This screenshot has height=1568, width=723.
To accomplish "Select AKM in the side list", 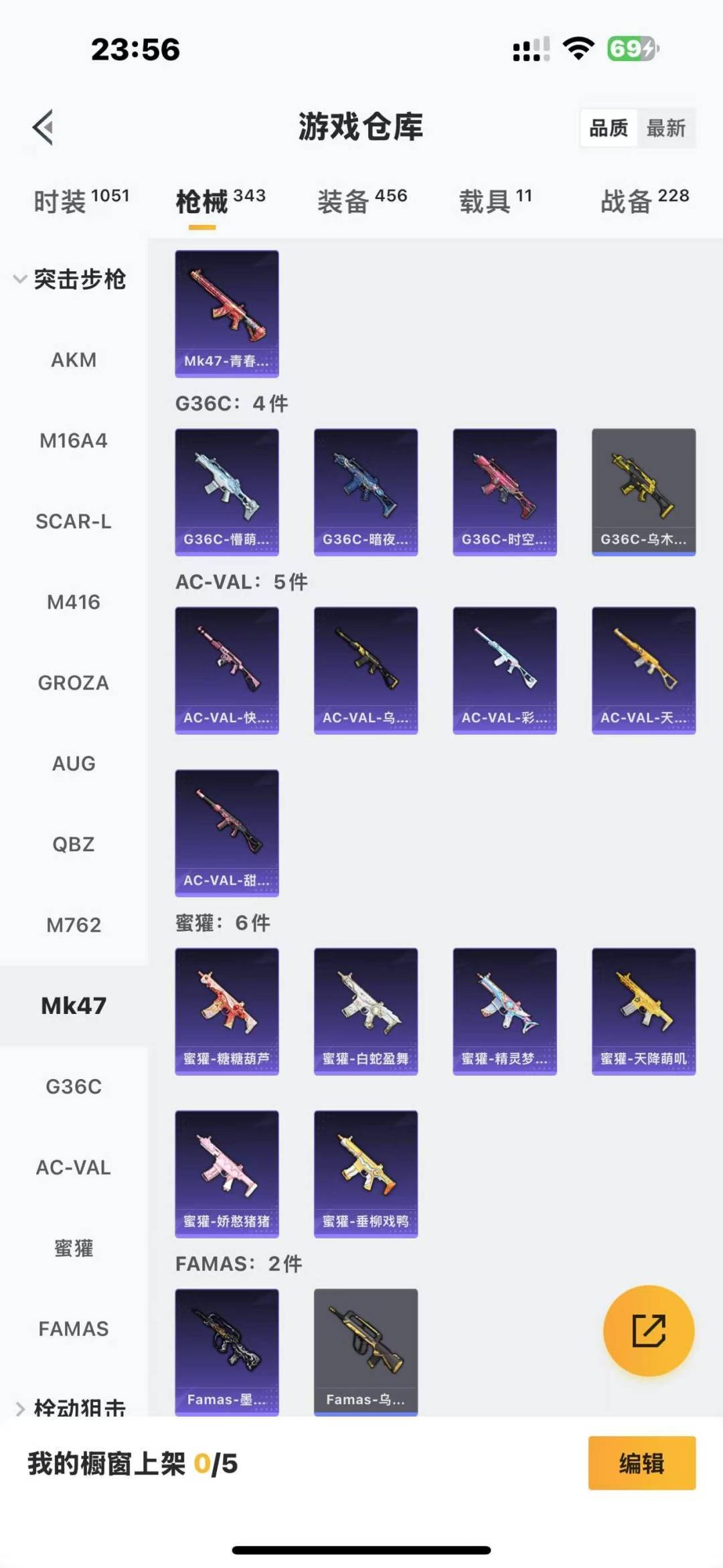I will (74, 360).
